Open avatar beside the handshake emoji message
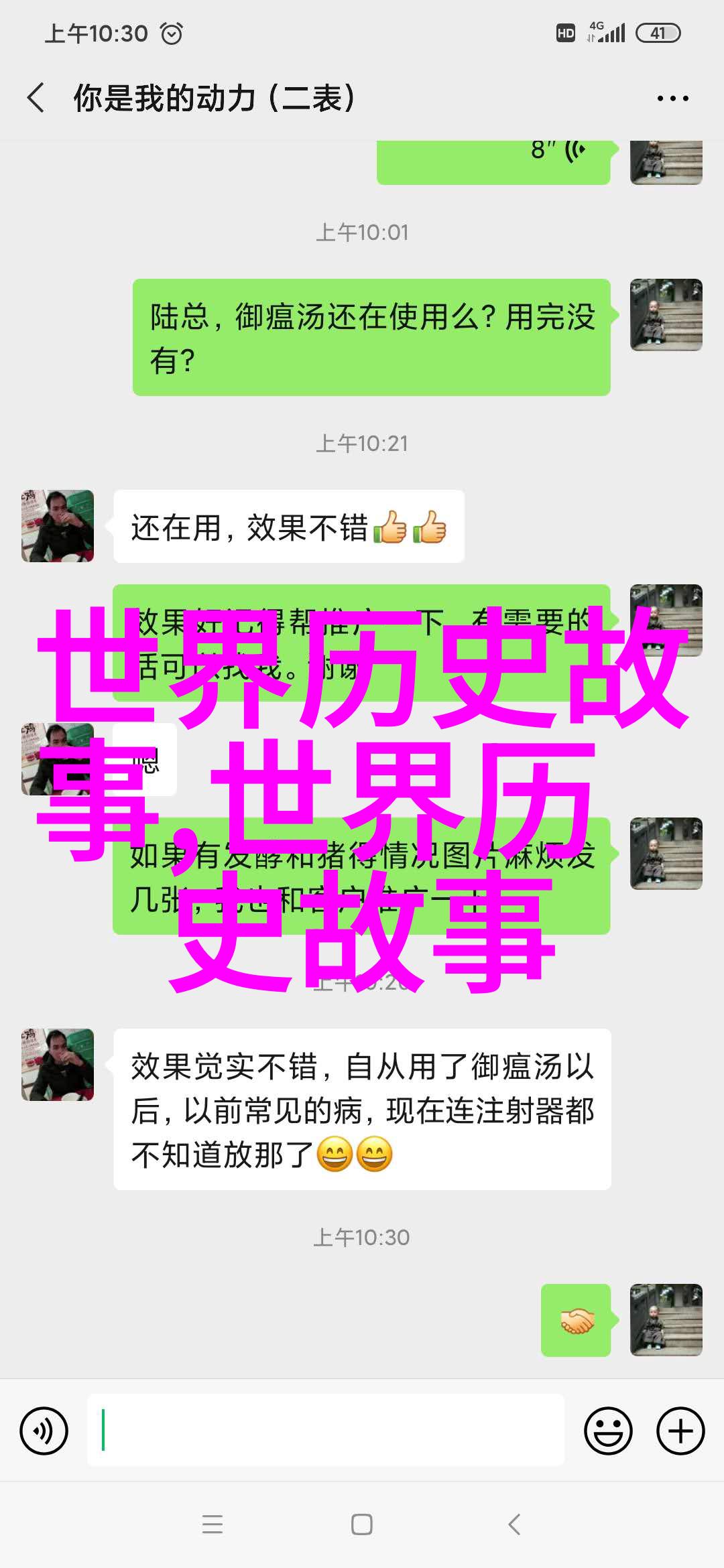This screenshot has width=724, height=1568. click(x=666, y=1320)
